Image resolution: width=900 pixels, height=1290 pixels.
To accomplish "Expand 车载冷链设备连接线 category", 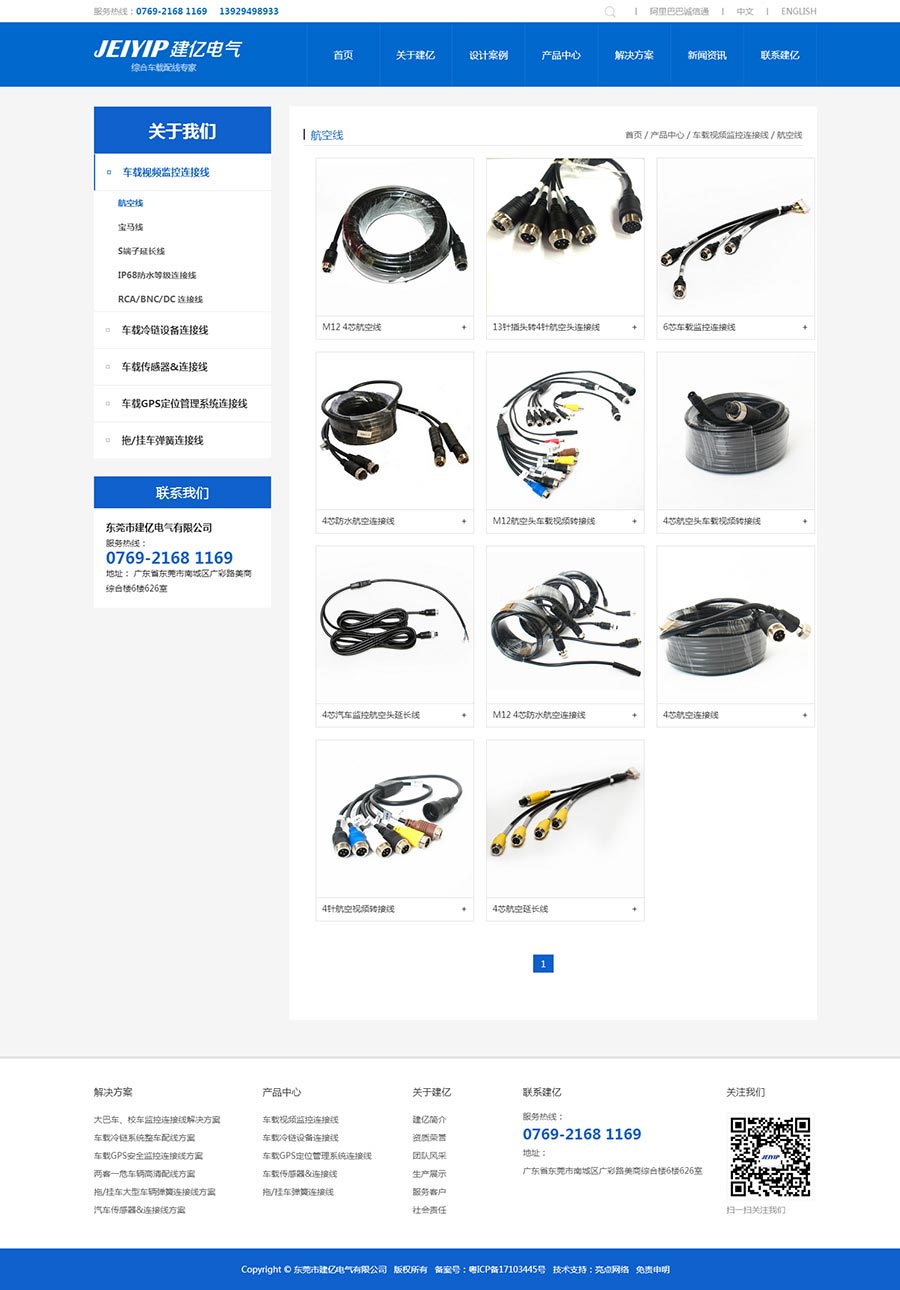I will click(x=164, y=330).
